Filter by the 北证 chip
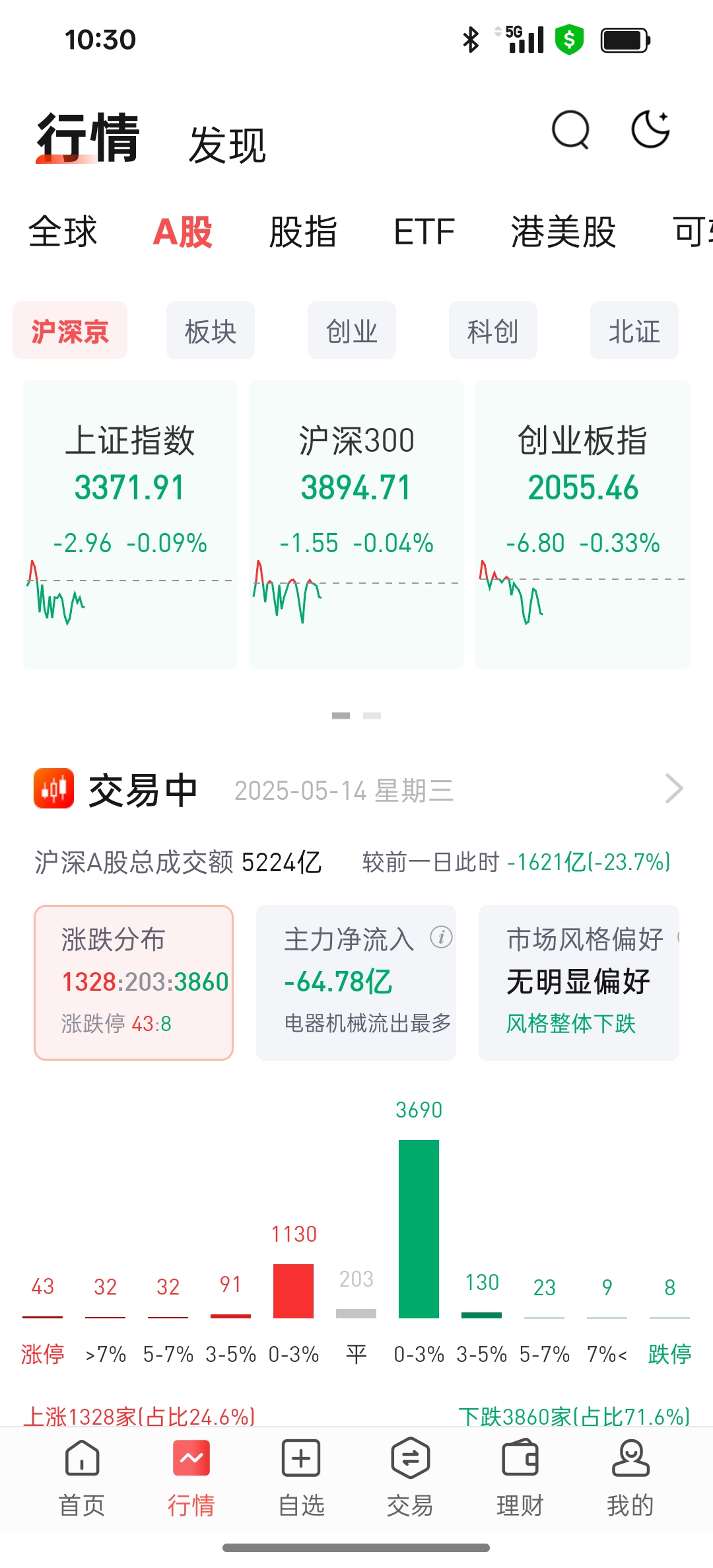Screen dimensions: 713x1568 point(634,331)
